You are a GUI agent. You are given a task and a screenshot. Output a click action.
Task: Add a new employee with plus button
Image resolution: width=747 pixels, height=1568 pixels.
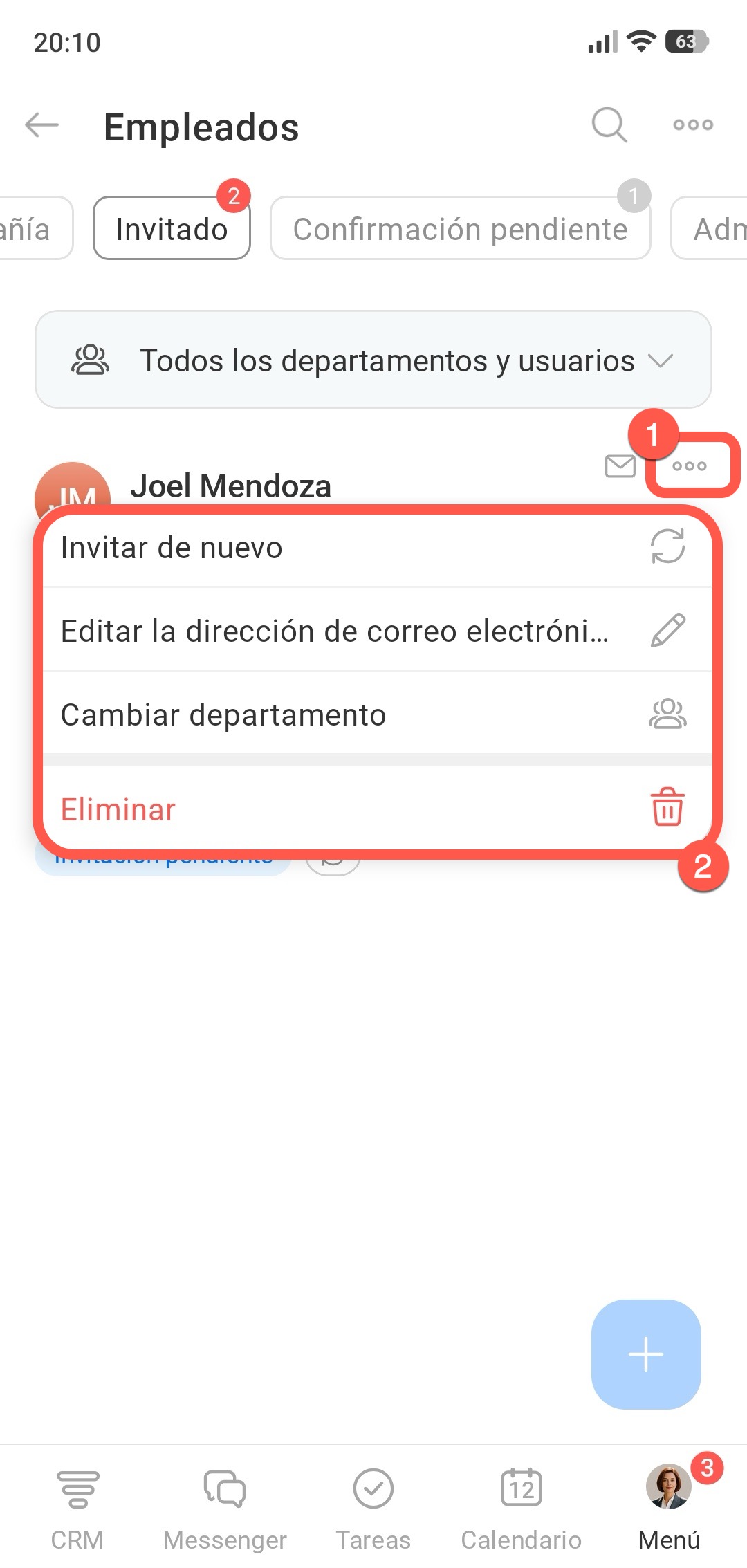pos(646,1354)
